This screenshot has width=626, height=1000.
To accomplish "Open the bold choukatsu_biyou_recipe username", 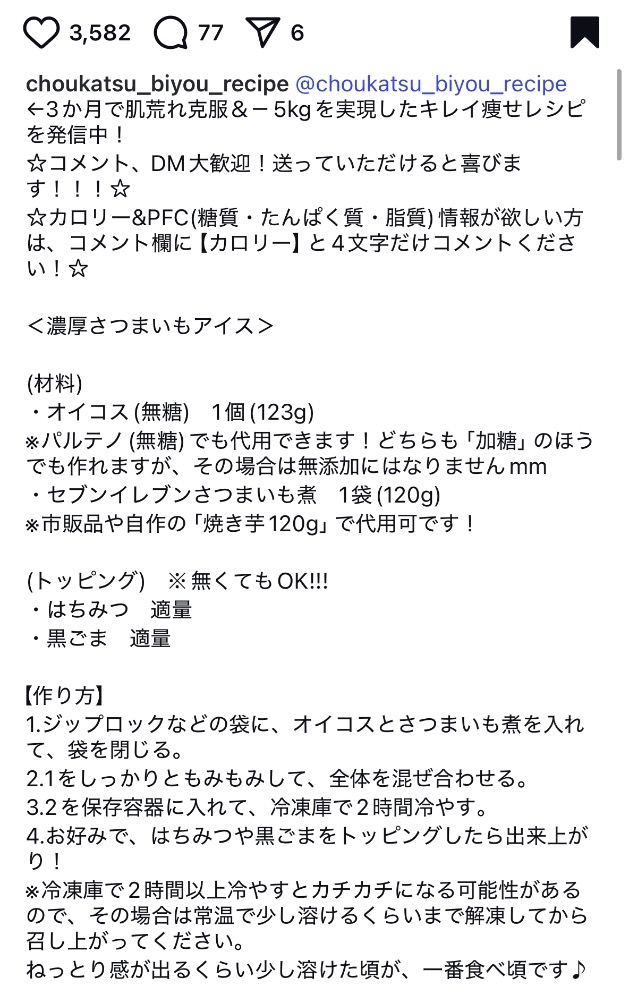I will [157, 84].
